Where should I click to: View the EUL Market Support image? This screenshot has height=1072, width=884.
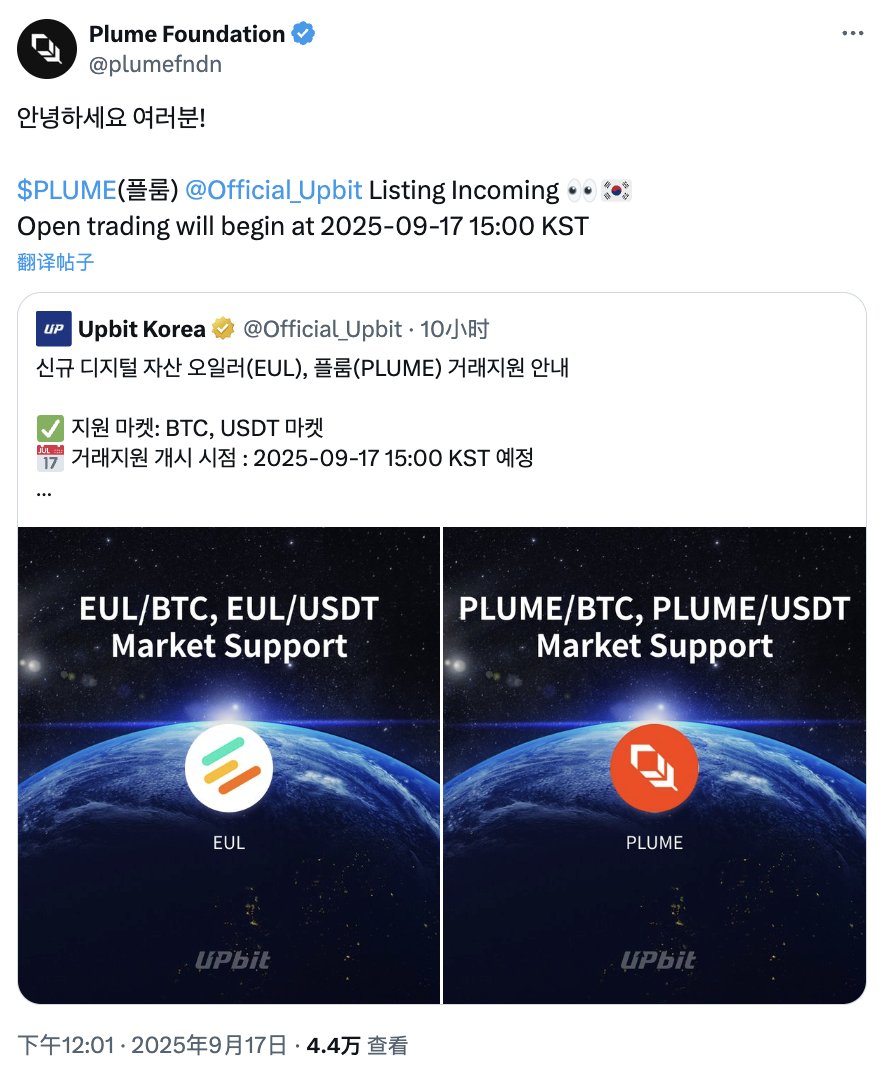coord(229,765)
